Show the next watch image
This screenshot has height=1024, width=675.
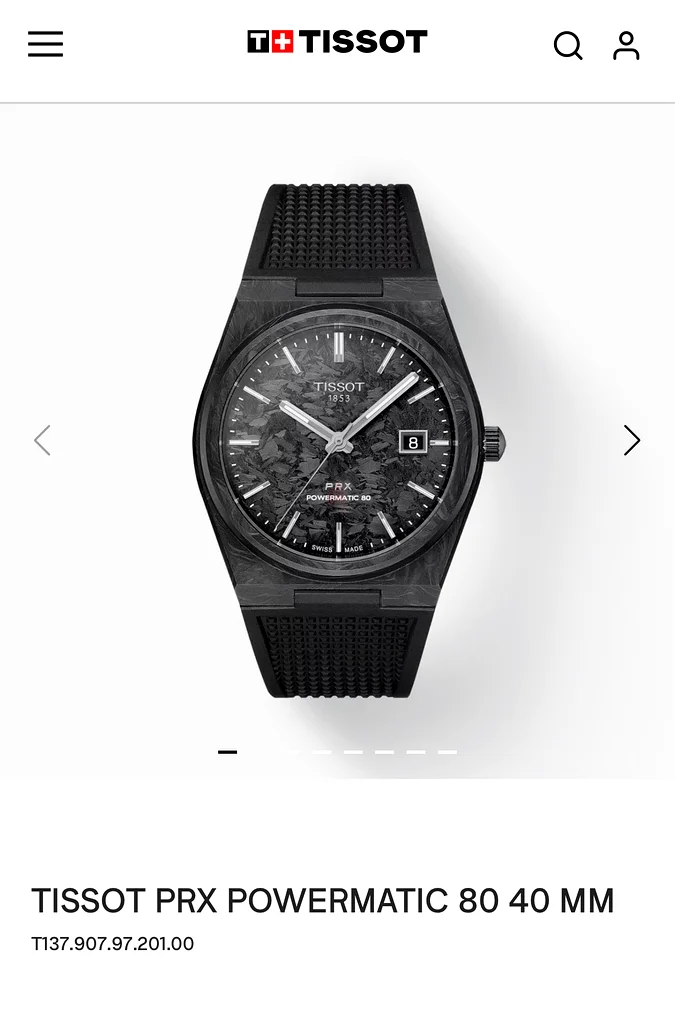(631, 440)
